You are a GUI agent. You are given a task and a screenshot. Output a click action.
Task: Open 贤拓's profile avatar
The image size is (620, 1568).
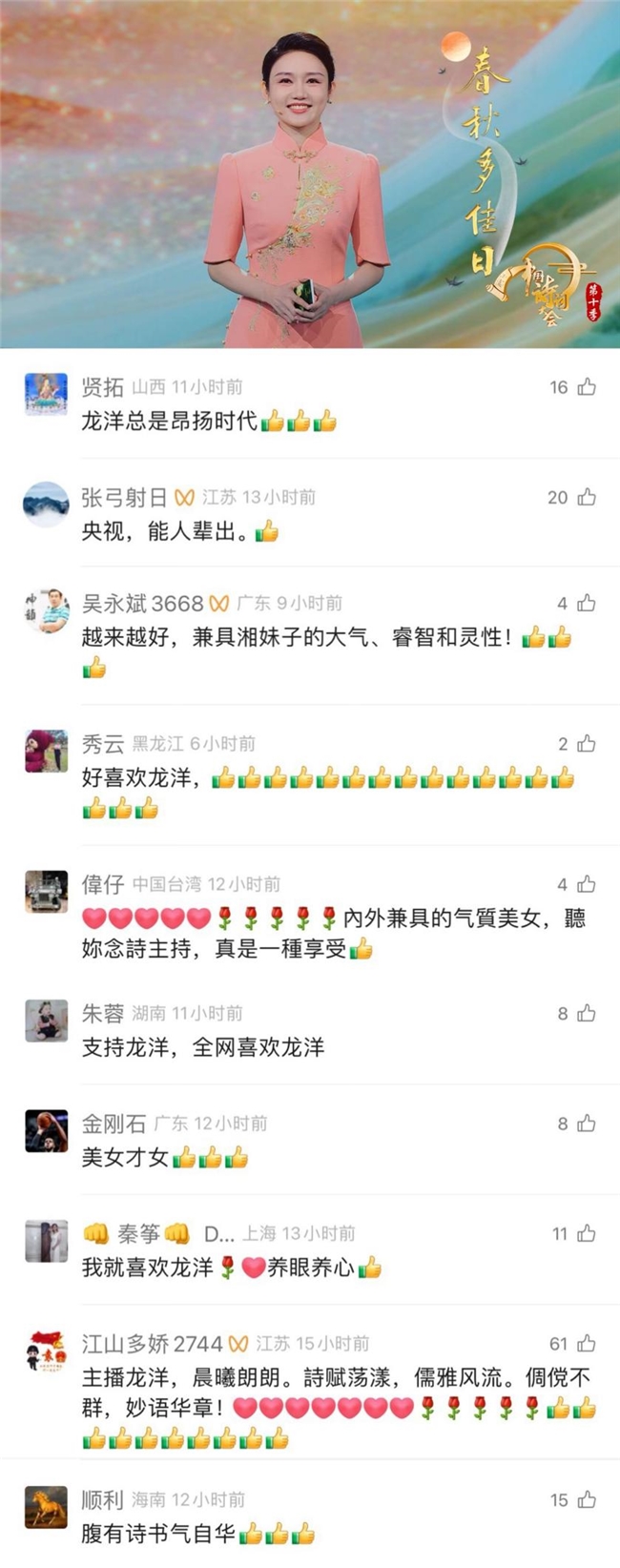coord(46,394)
